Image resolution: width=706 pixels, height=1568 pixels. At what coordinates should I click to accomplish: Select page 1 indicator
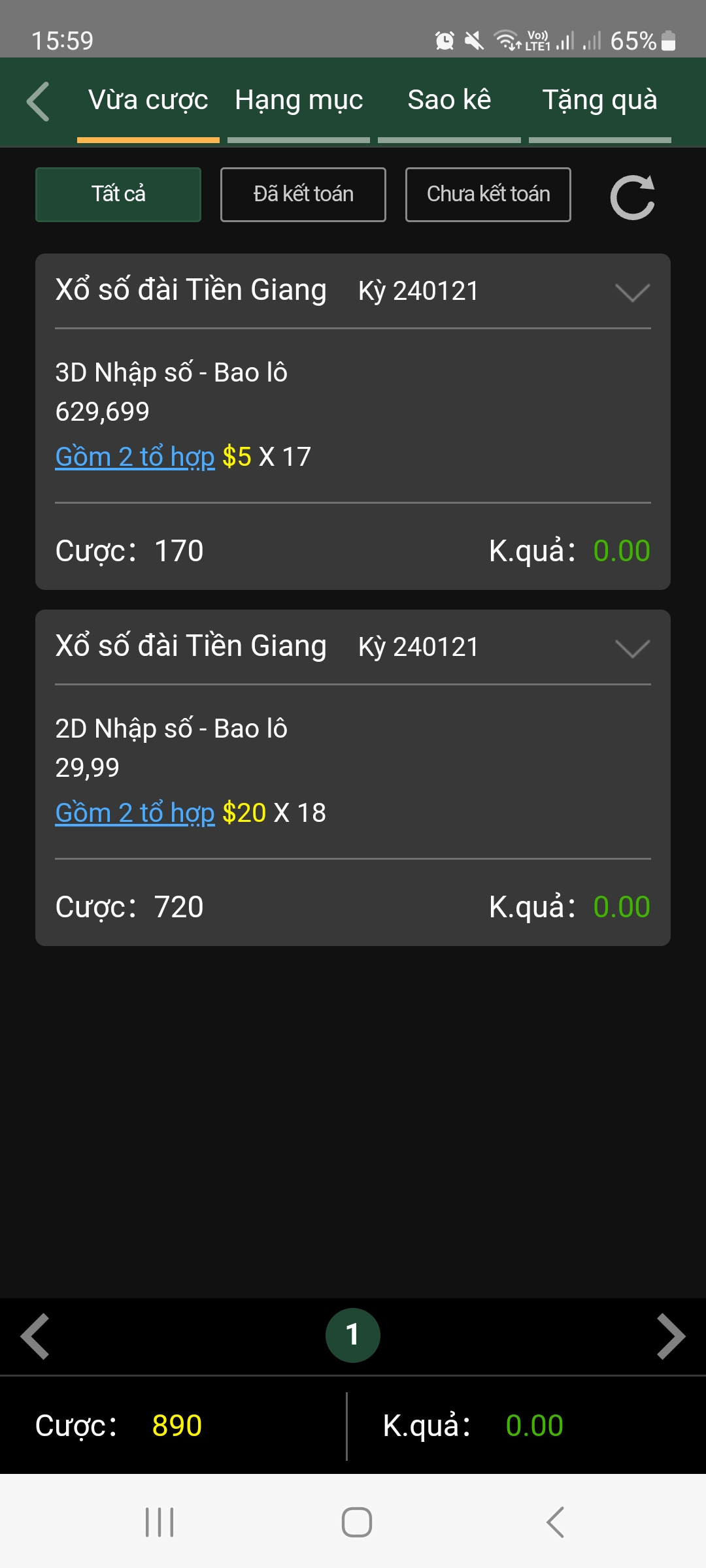coord(353,1335)
